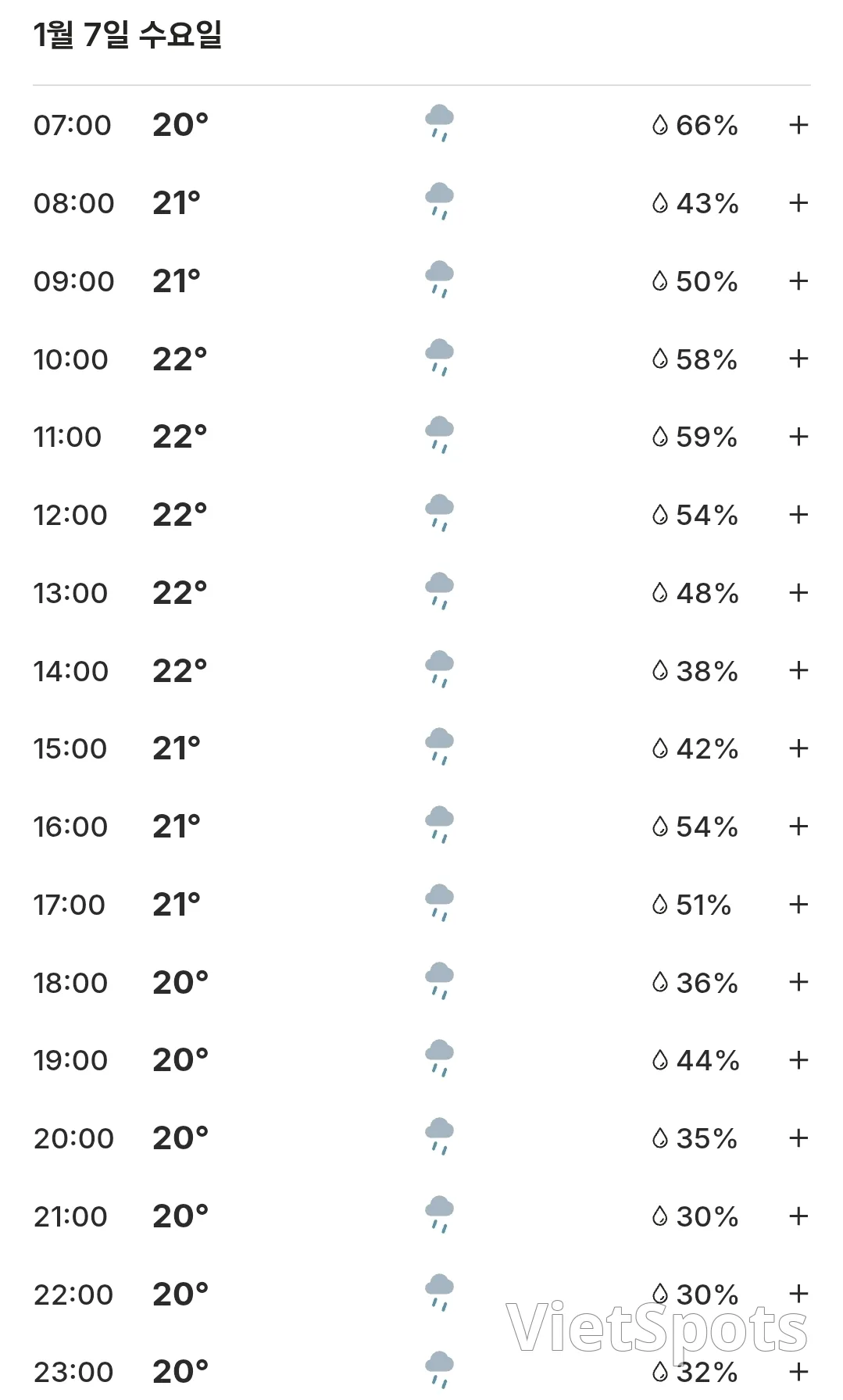Open details for the 23:00 forecast
The height and width of the screenshot is (1400, 843).
[x=798, y=1372]
